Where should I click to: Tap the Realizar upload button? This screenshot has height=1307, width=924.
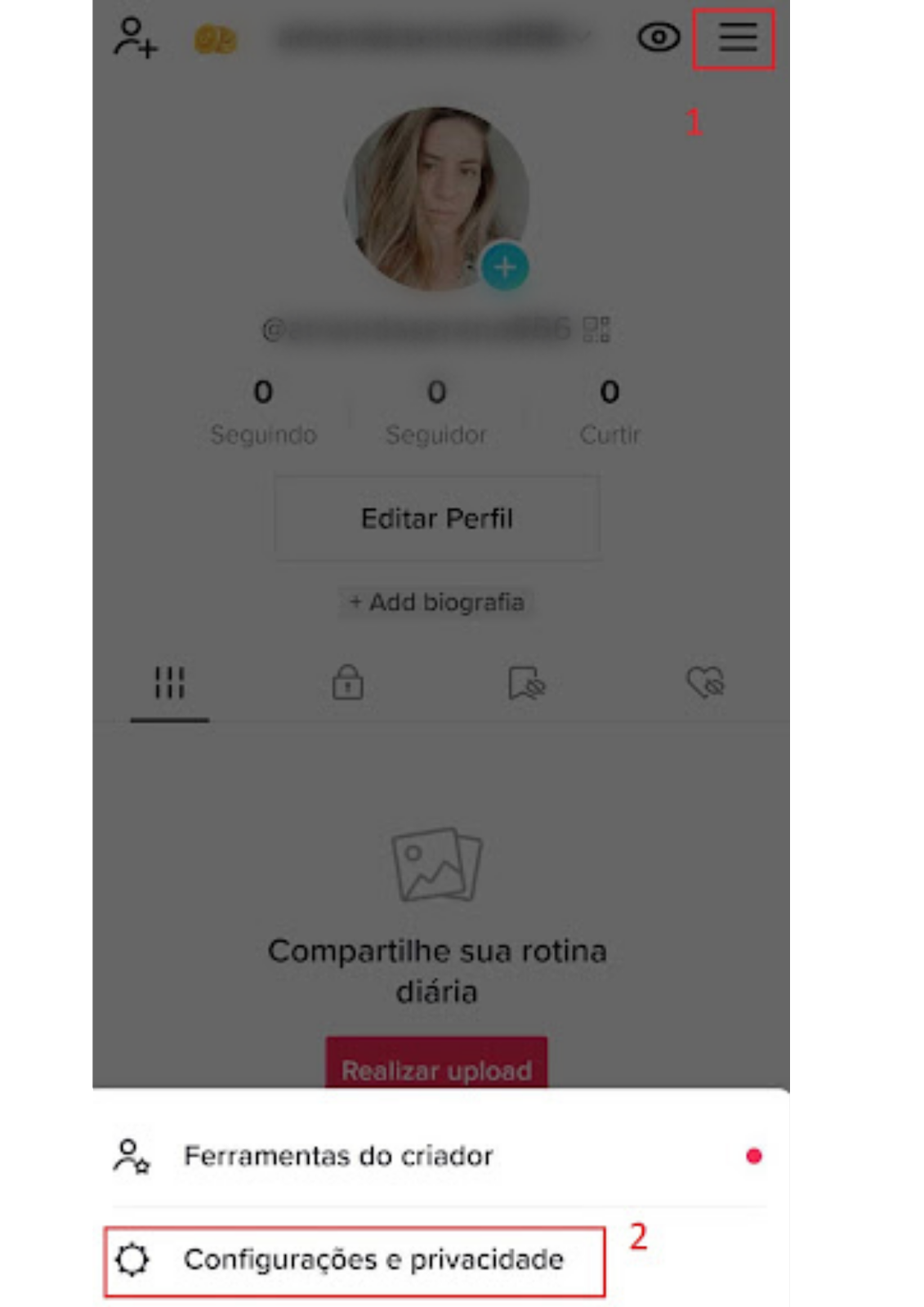click(437, 1067)
